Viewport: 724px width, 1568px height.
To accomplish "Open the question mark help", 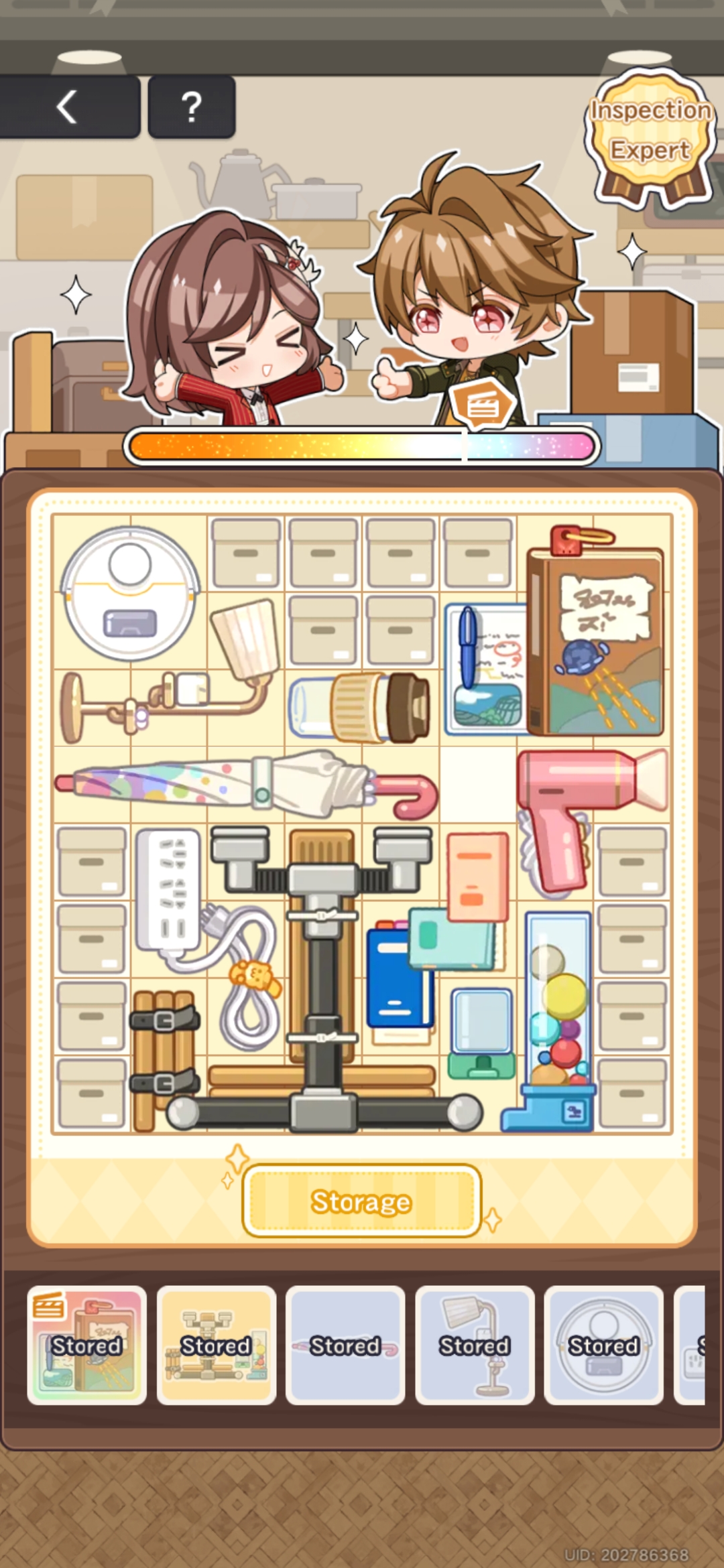I will (x=192, y=107).
